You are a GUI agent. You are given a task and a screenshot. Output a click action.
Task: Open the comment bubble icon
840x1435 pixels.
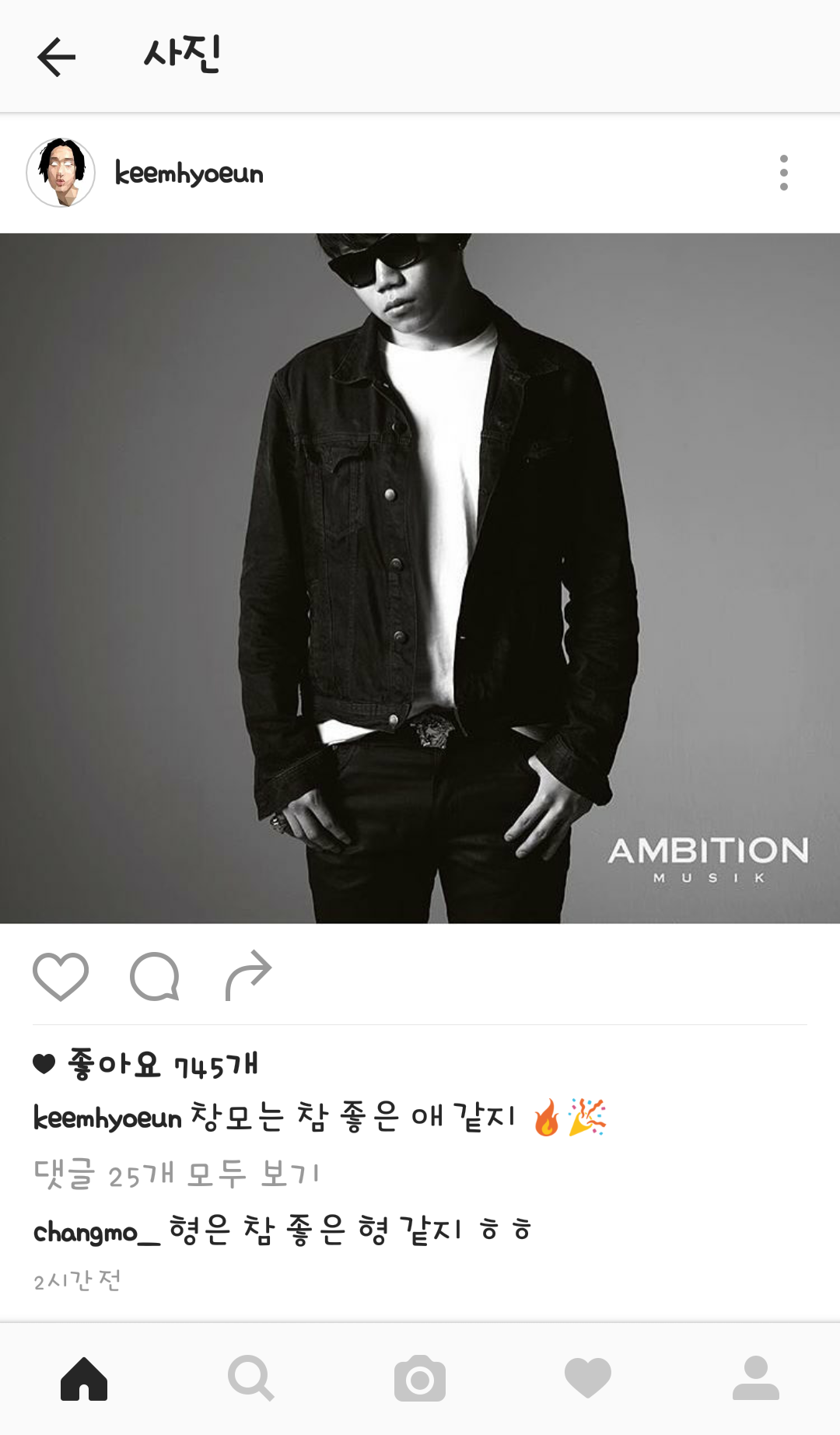point(156,977)
